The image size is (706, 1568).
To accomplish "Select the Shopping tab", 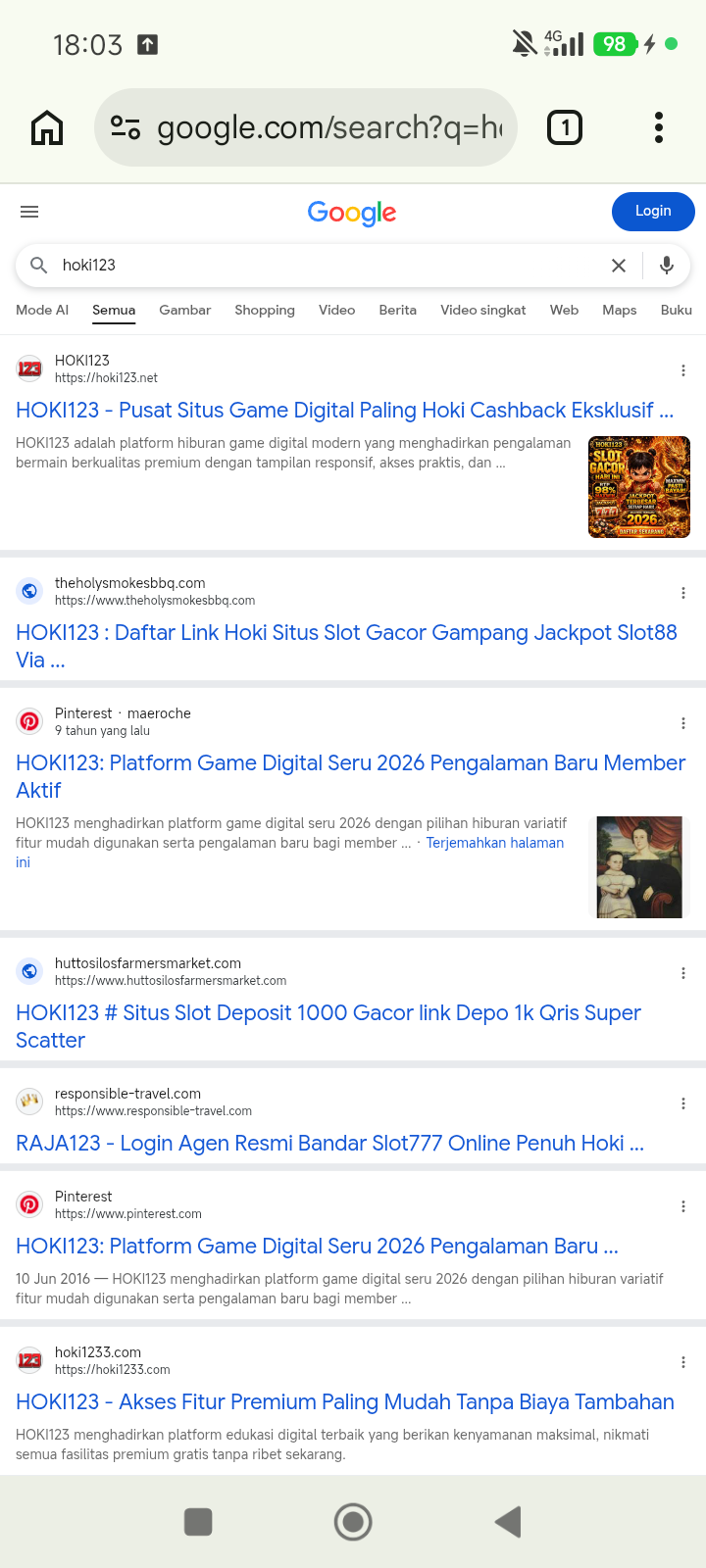I will (x=265, y=310).
